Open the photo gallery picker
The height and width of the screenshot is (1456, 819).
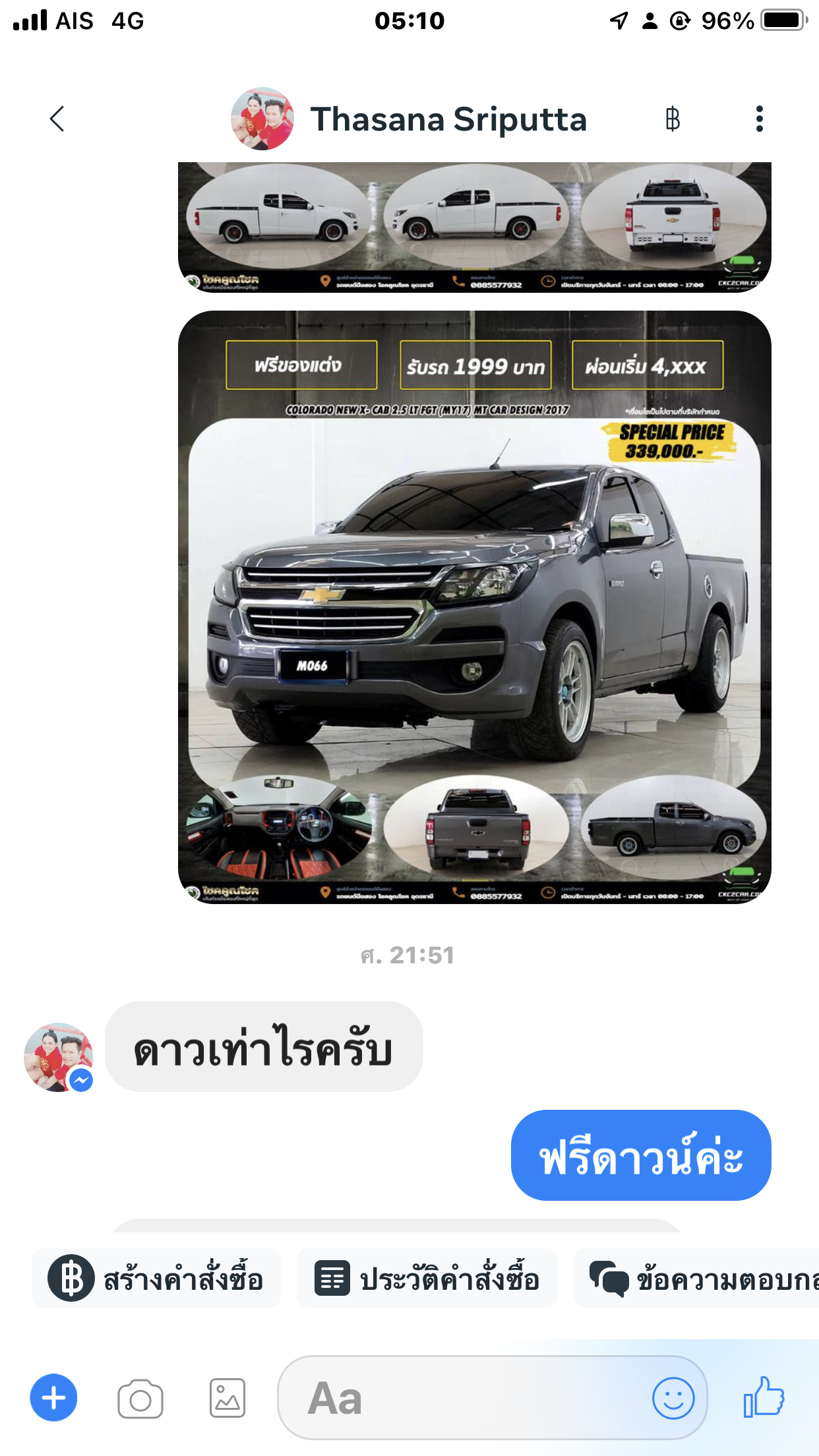tap(228, 1398)
